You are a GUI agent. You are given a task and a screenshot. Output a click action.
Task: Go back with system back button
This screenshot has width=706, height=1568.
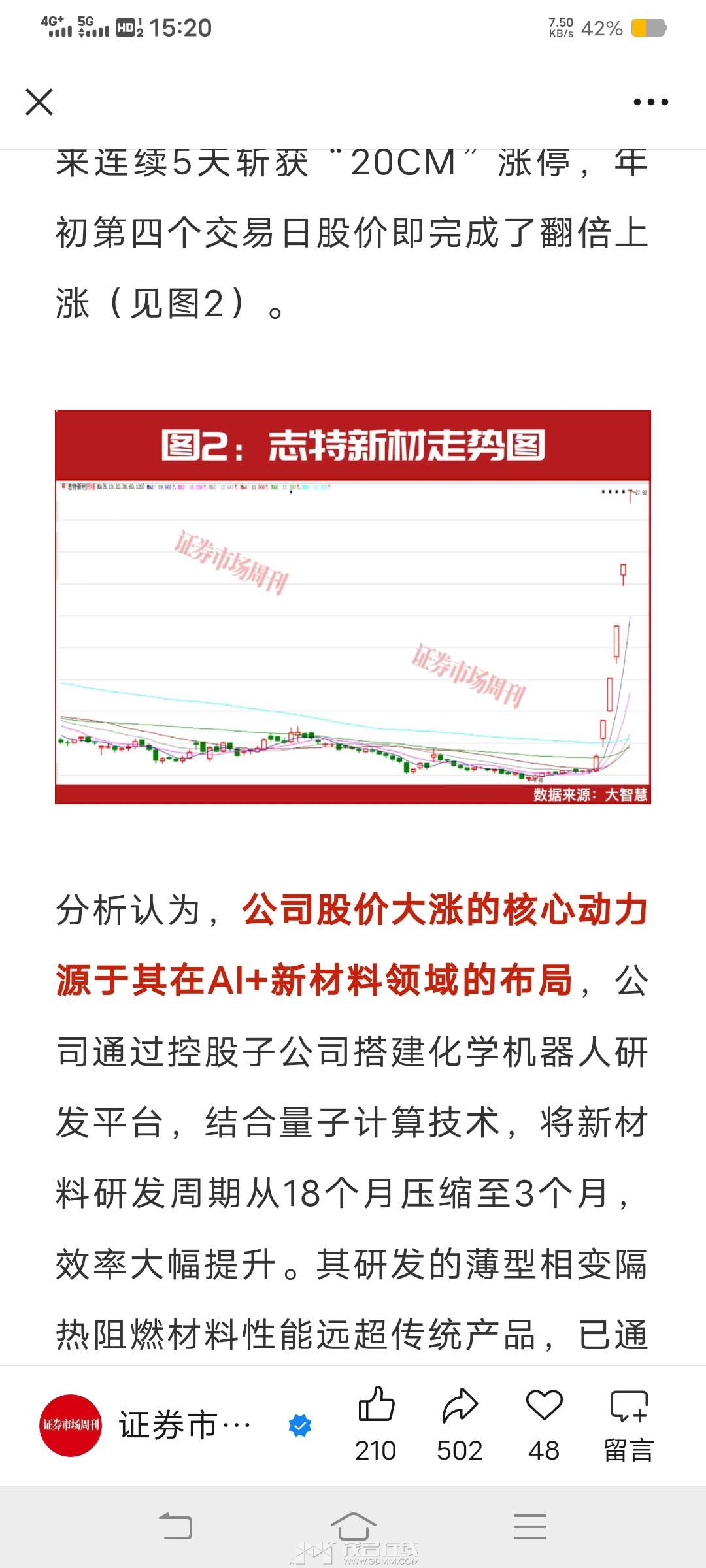[x=176, y=1526]
